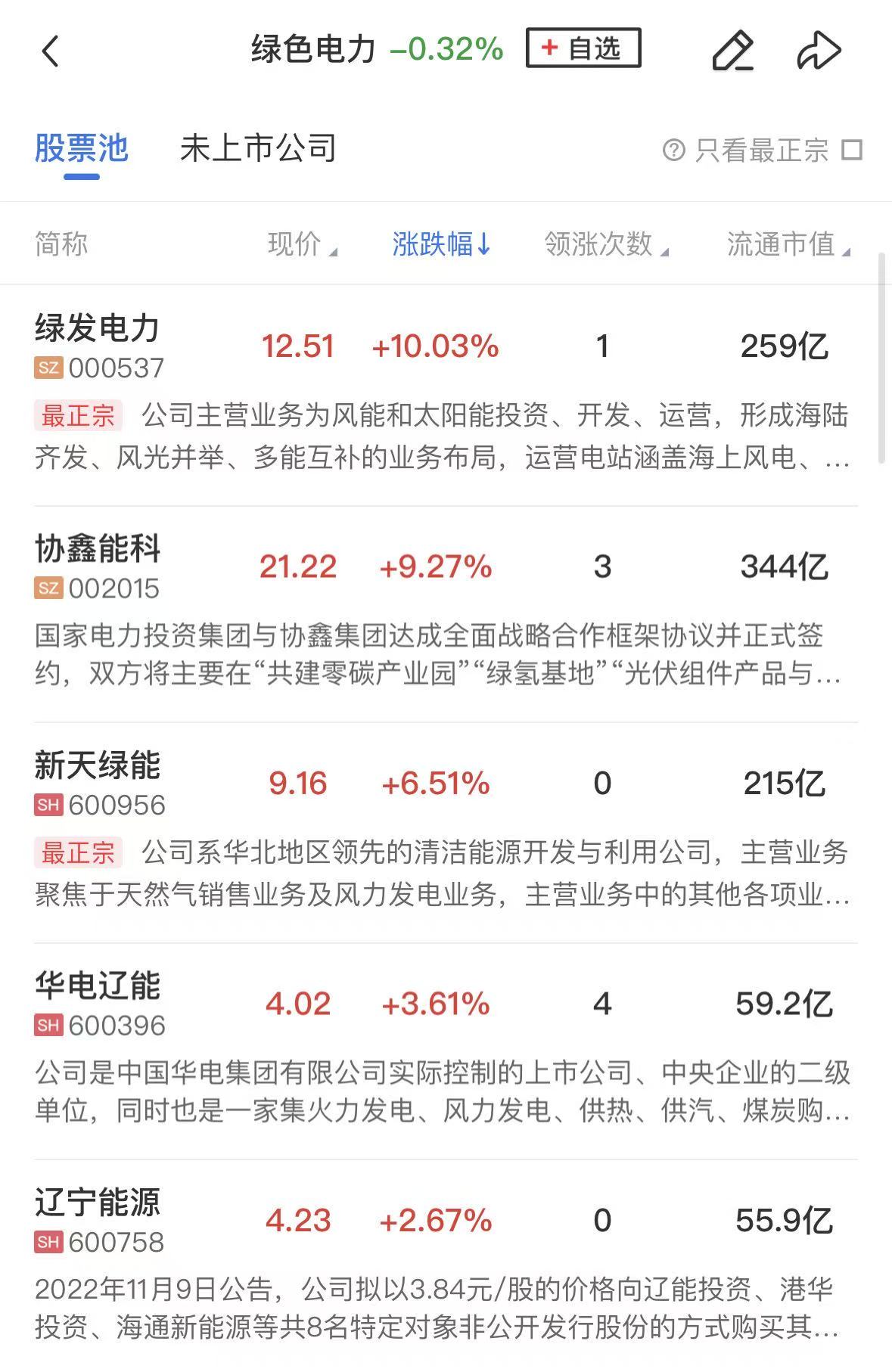Check the 只看最正宗 checkbox
The image size is (892, 1372).
click(x=852, y=150)
